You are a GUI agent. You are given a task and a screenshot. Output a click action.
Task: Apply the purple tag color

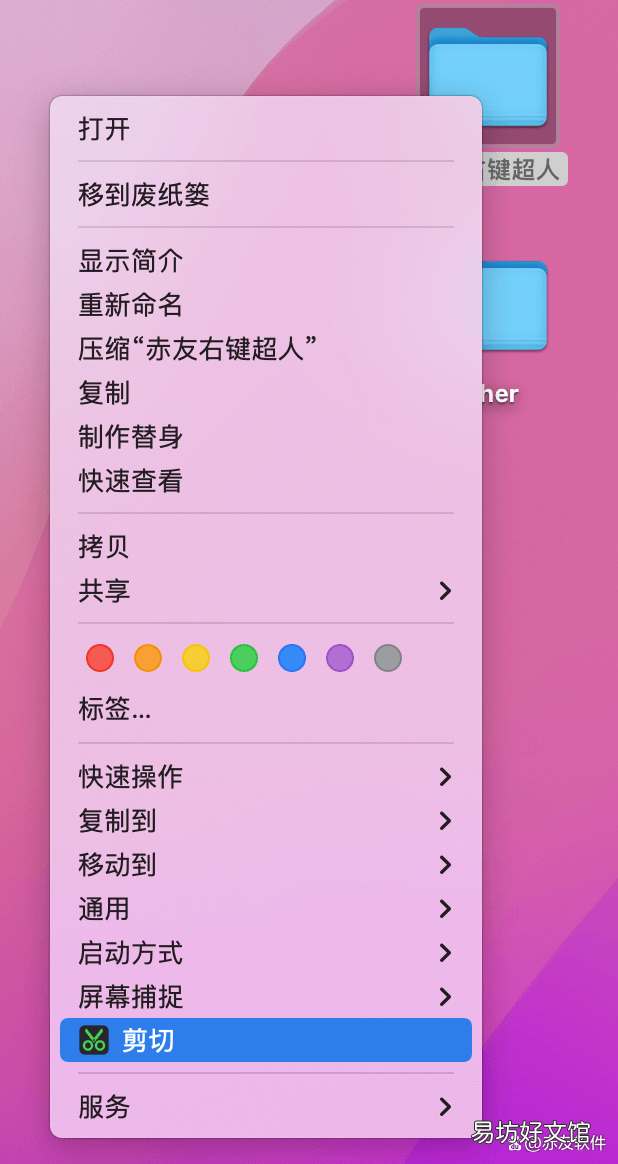339,658
